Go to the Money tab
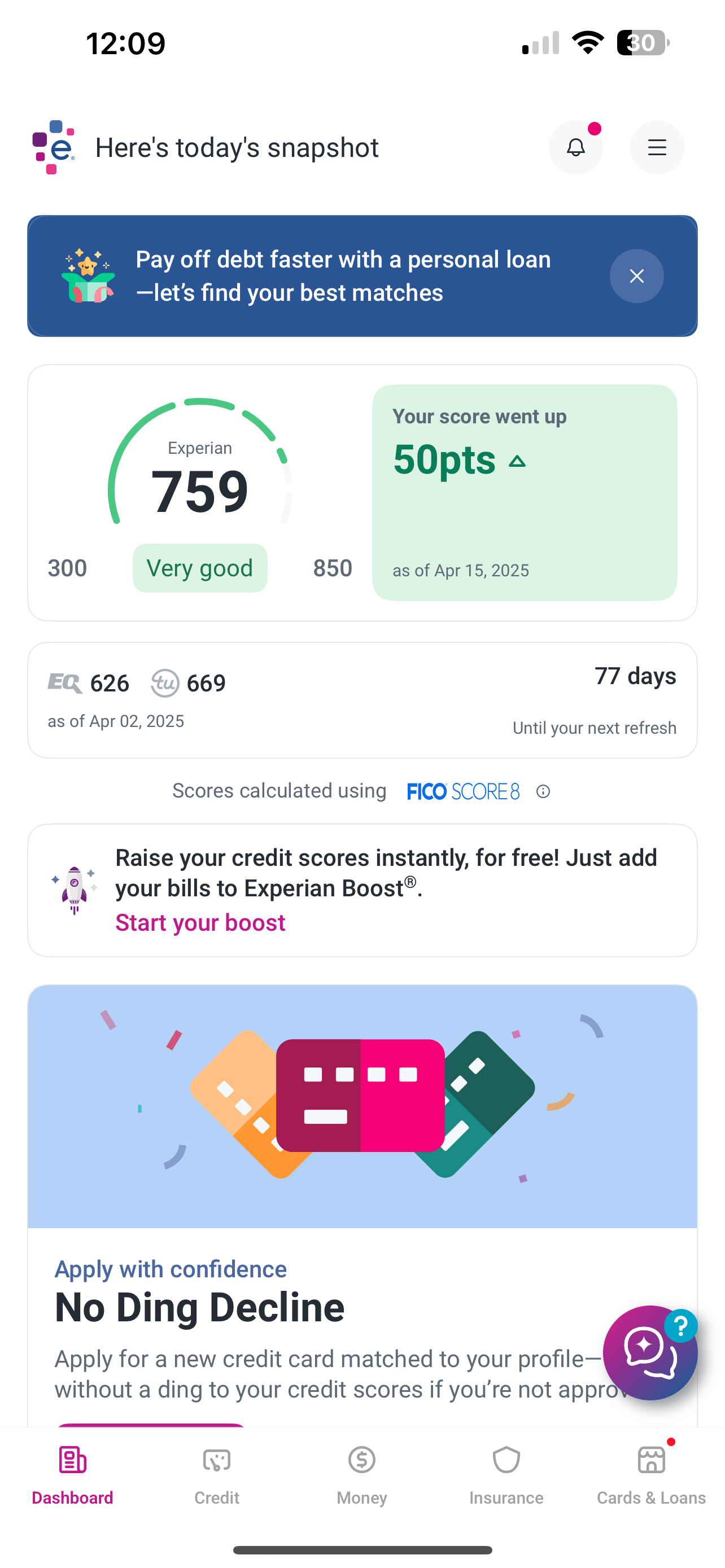 361,1474
